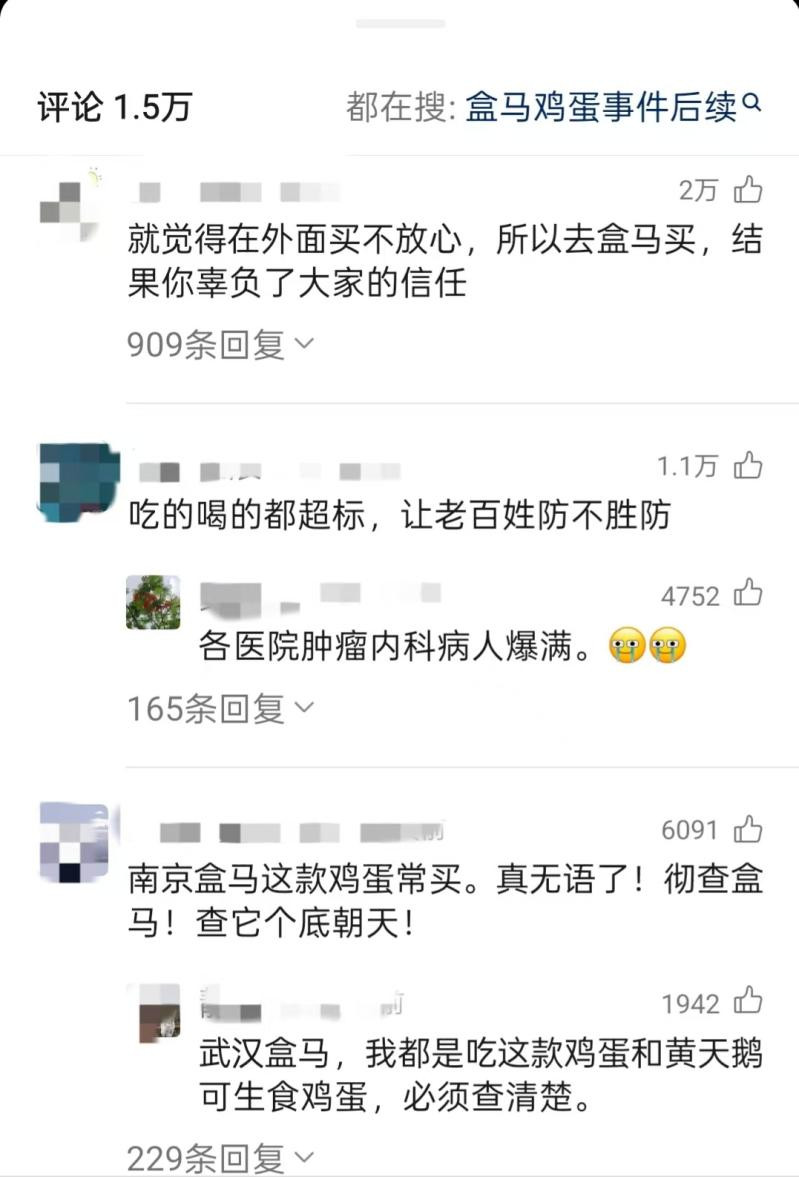
Task: Like the comment about 辜负了大家的信任
Action: pos(748,188)
